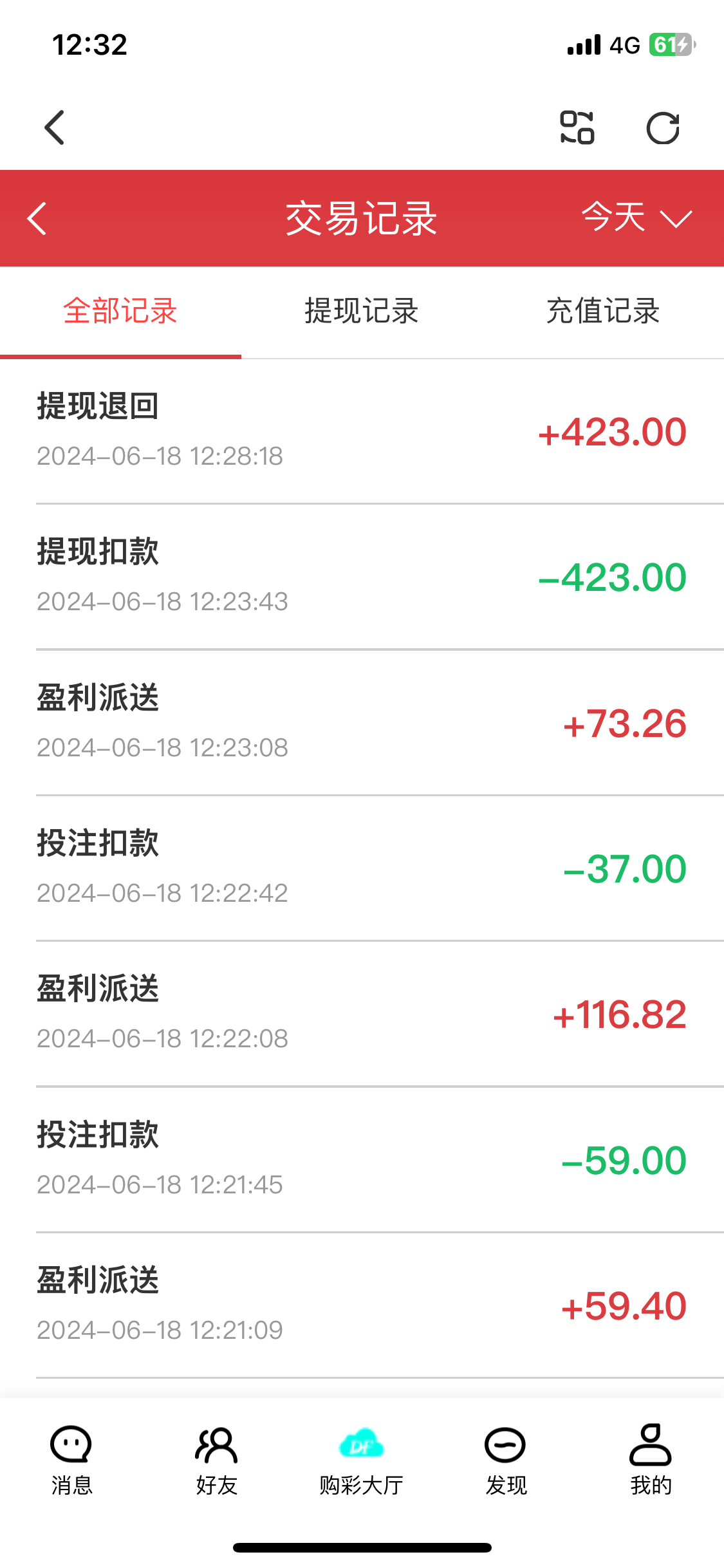The width and height of the screenshot is (724, 1568).
Task: Select the 全部记录 tab
Action: tap(120, 312)
